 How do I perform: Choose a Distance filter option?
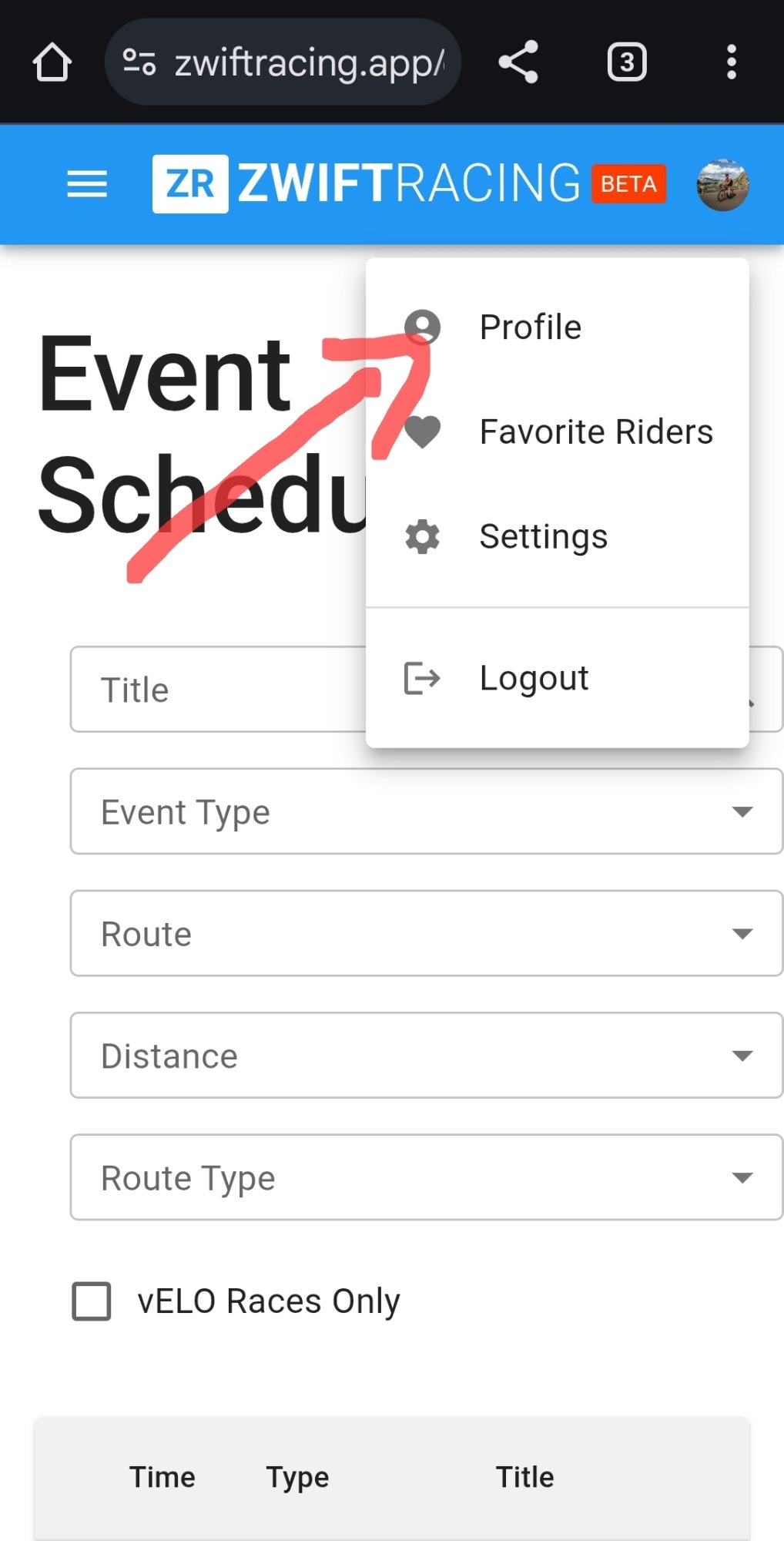(426, 1056)
